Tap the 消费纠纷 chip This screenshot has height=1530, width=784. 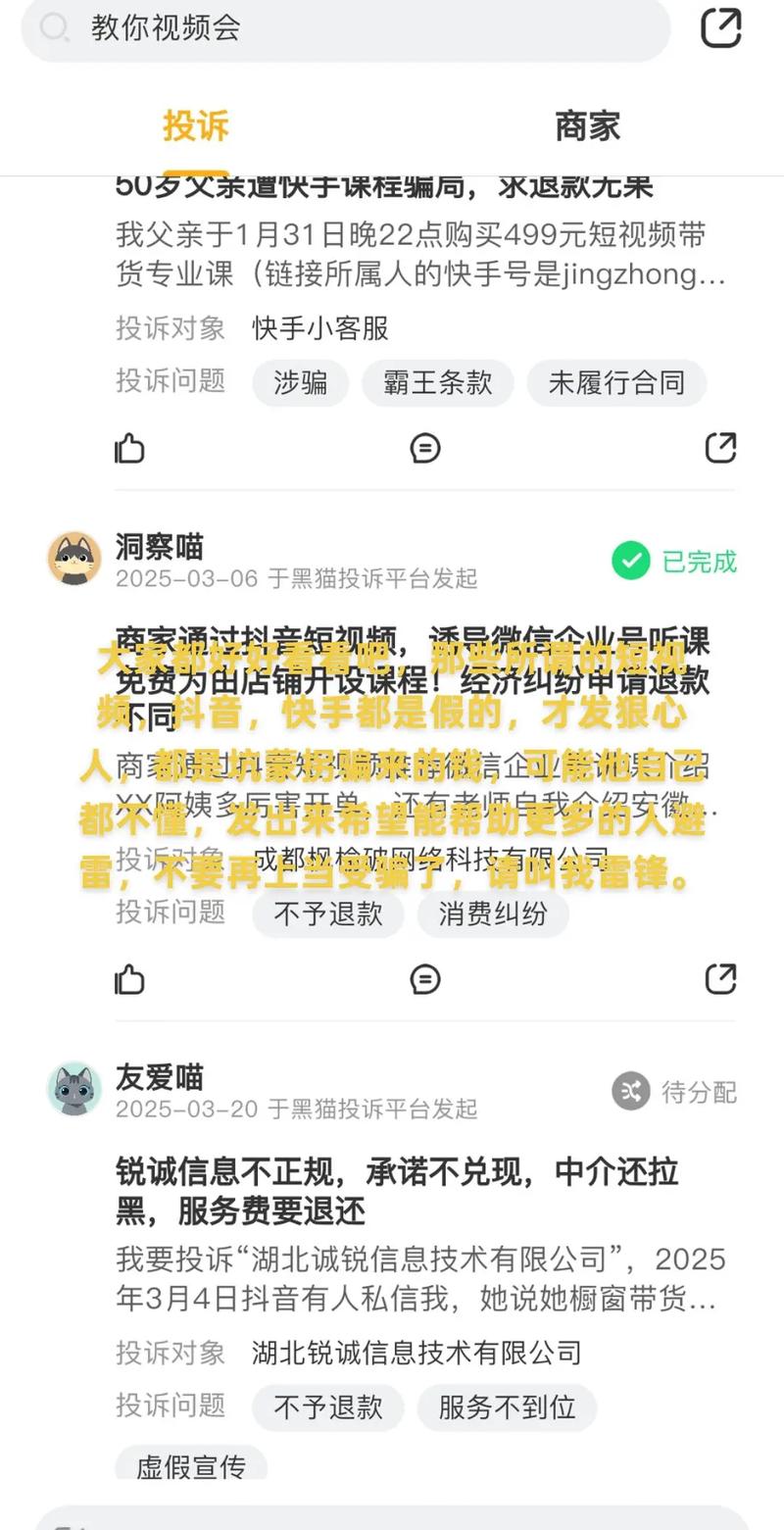(493, 914)
